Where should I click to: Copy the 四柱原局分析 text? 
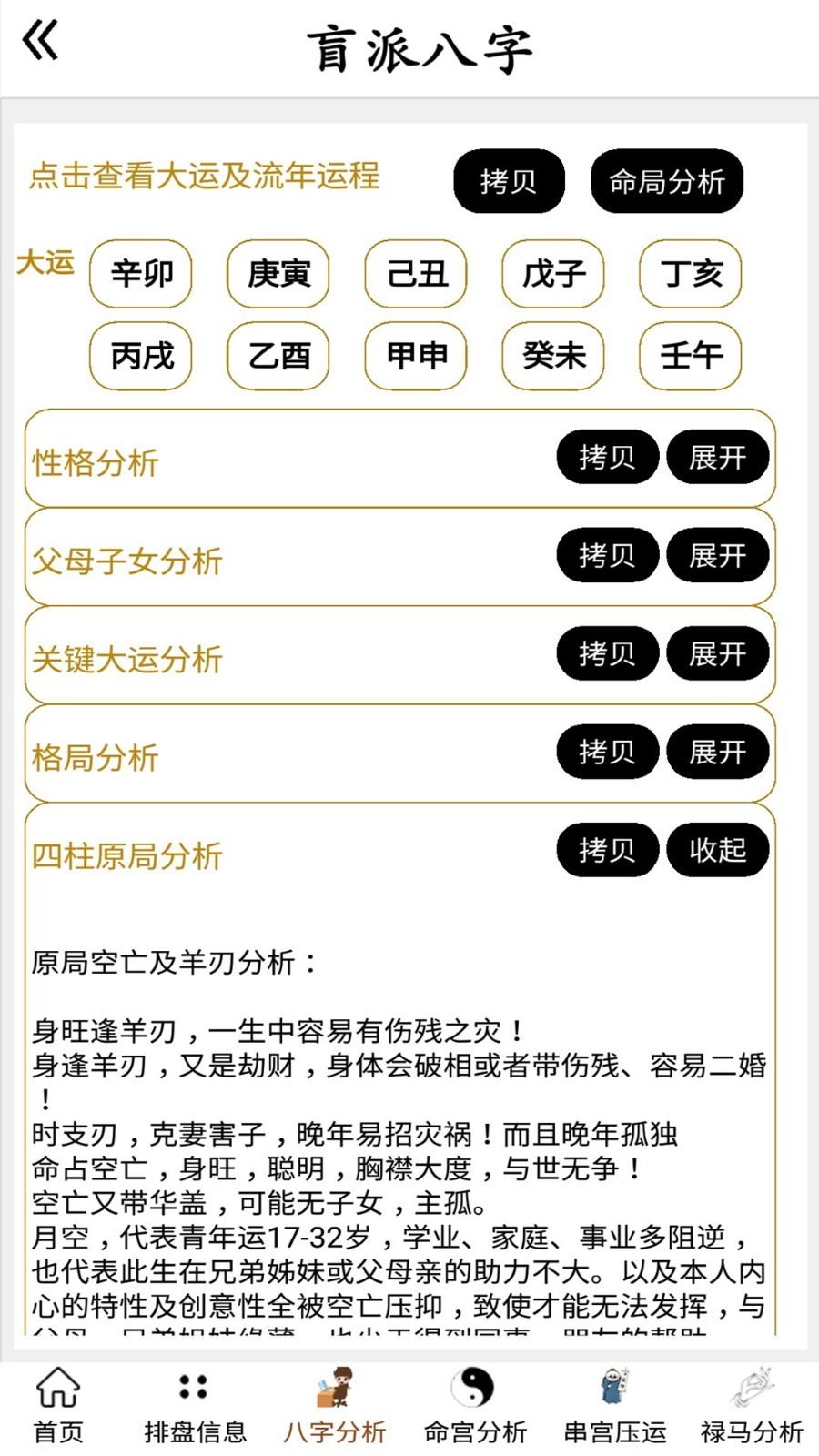pos(607,850)
